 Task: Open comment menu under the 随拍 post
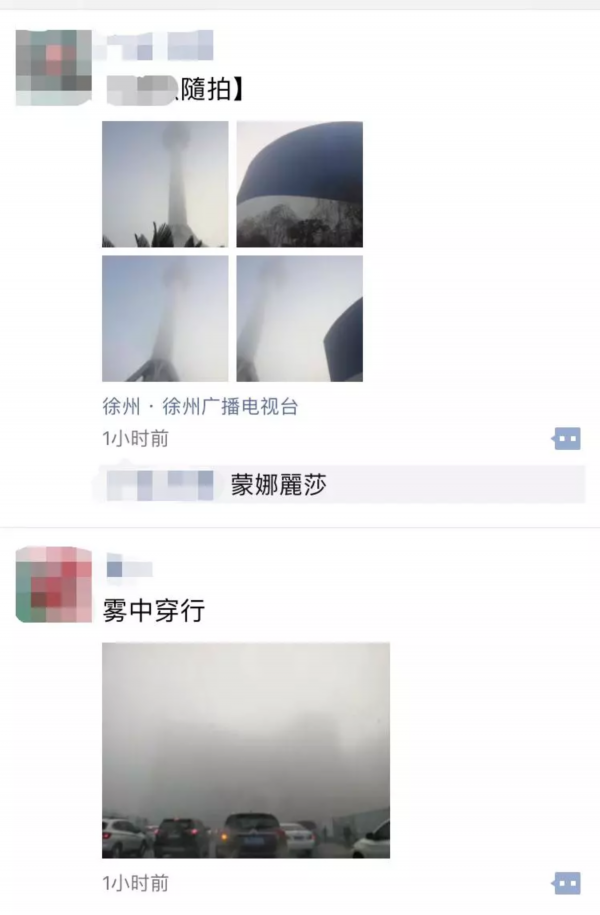point(566,438)
